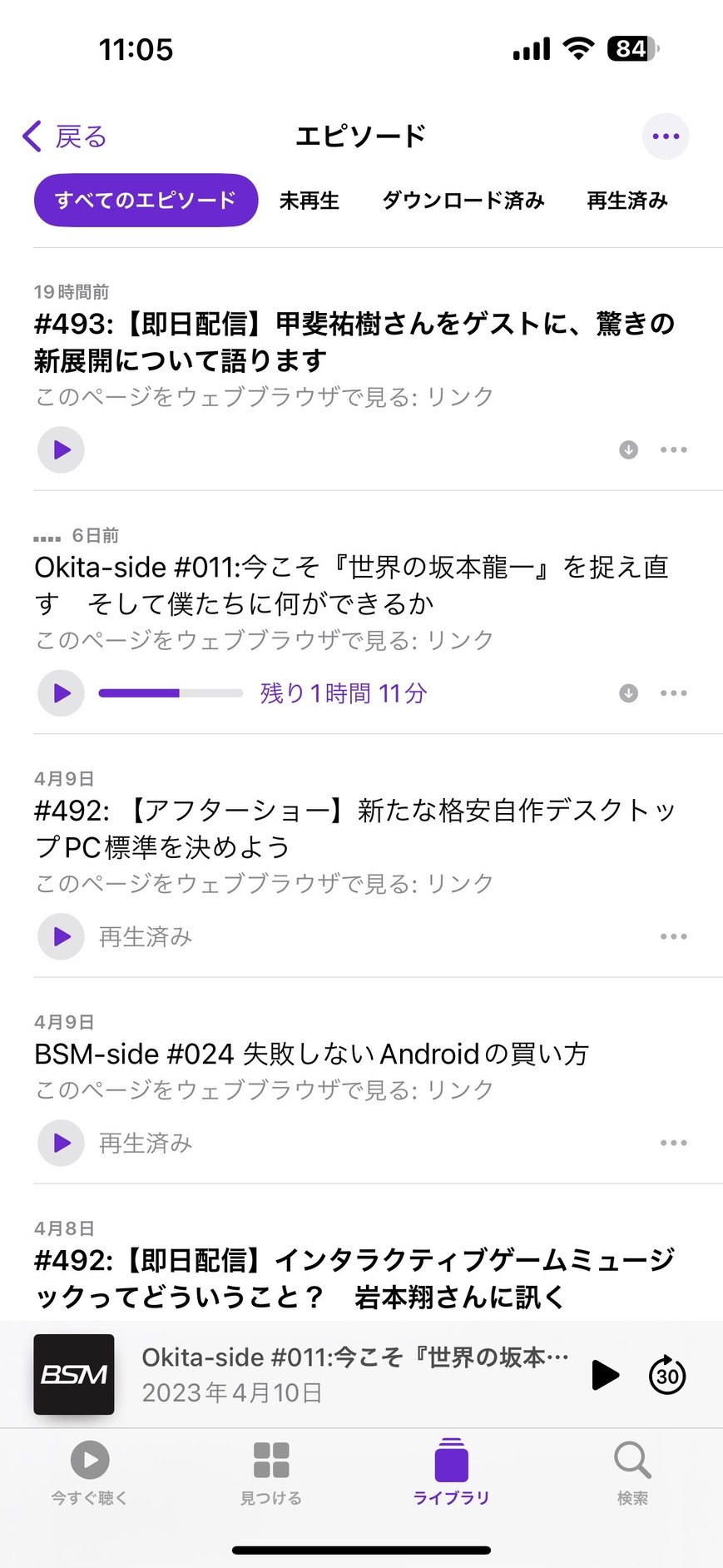This screenshot has width=723, height=1568.
Task: Download episode #493 即日配信
Action: click(x=629, y=449)
